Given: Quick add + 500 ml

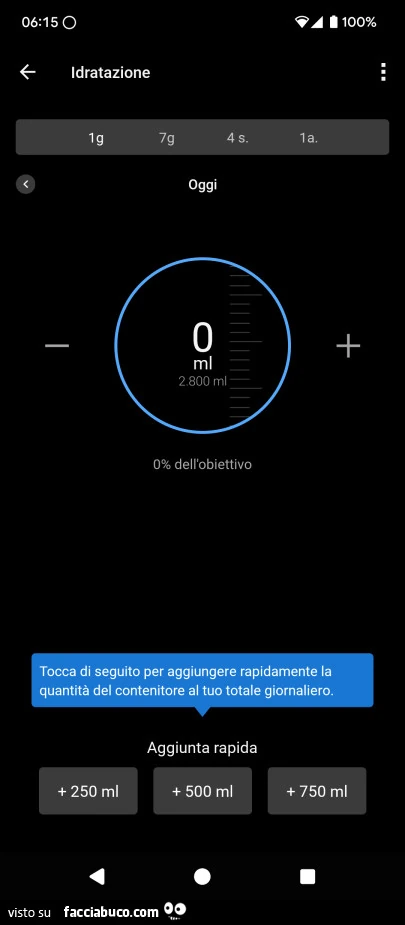Looking at the screenshot, I should click(x=202, y=790).
